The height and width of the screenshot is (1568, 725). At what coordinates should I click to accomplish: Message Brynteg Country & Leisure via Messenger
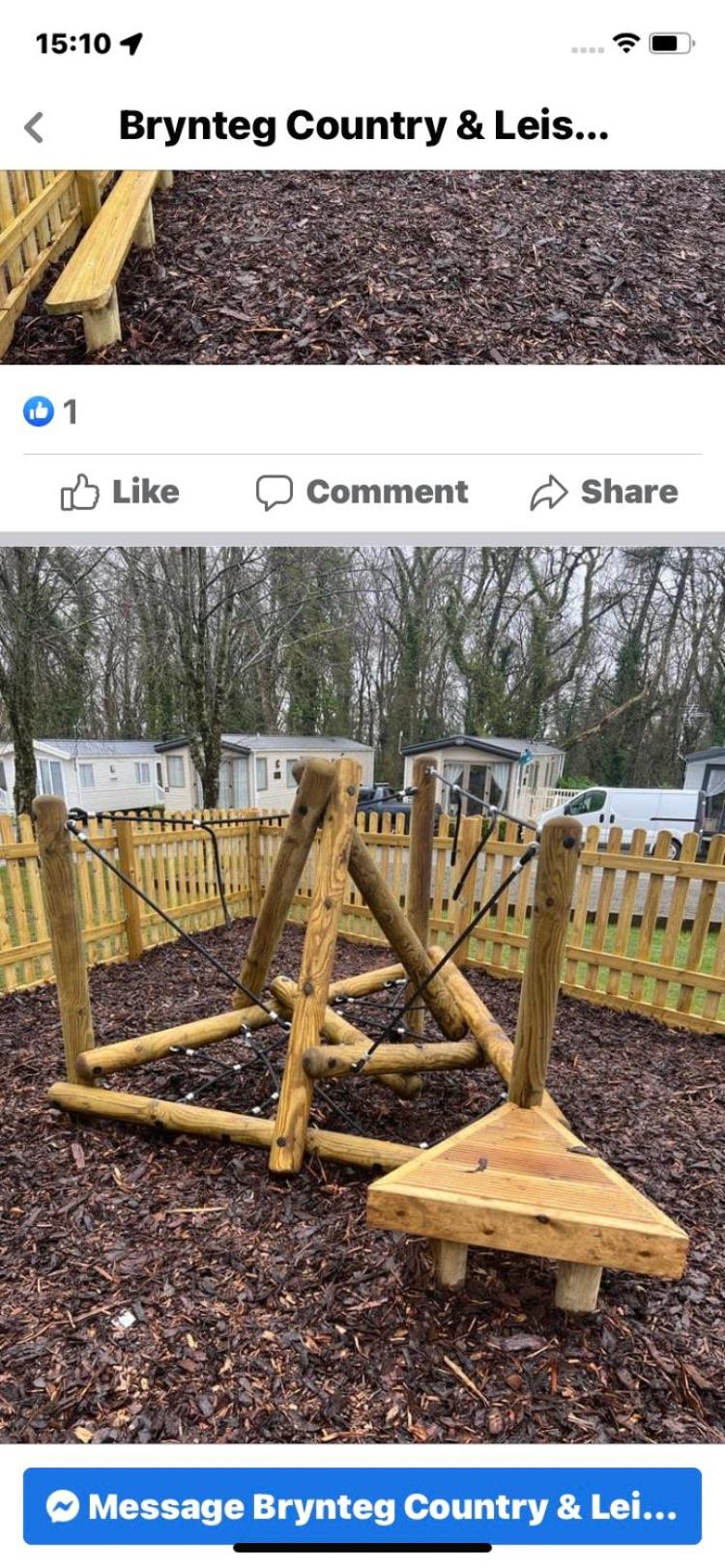[x=362, y=1506]
